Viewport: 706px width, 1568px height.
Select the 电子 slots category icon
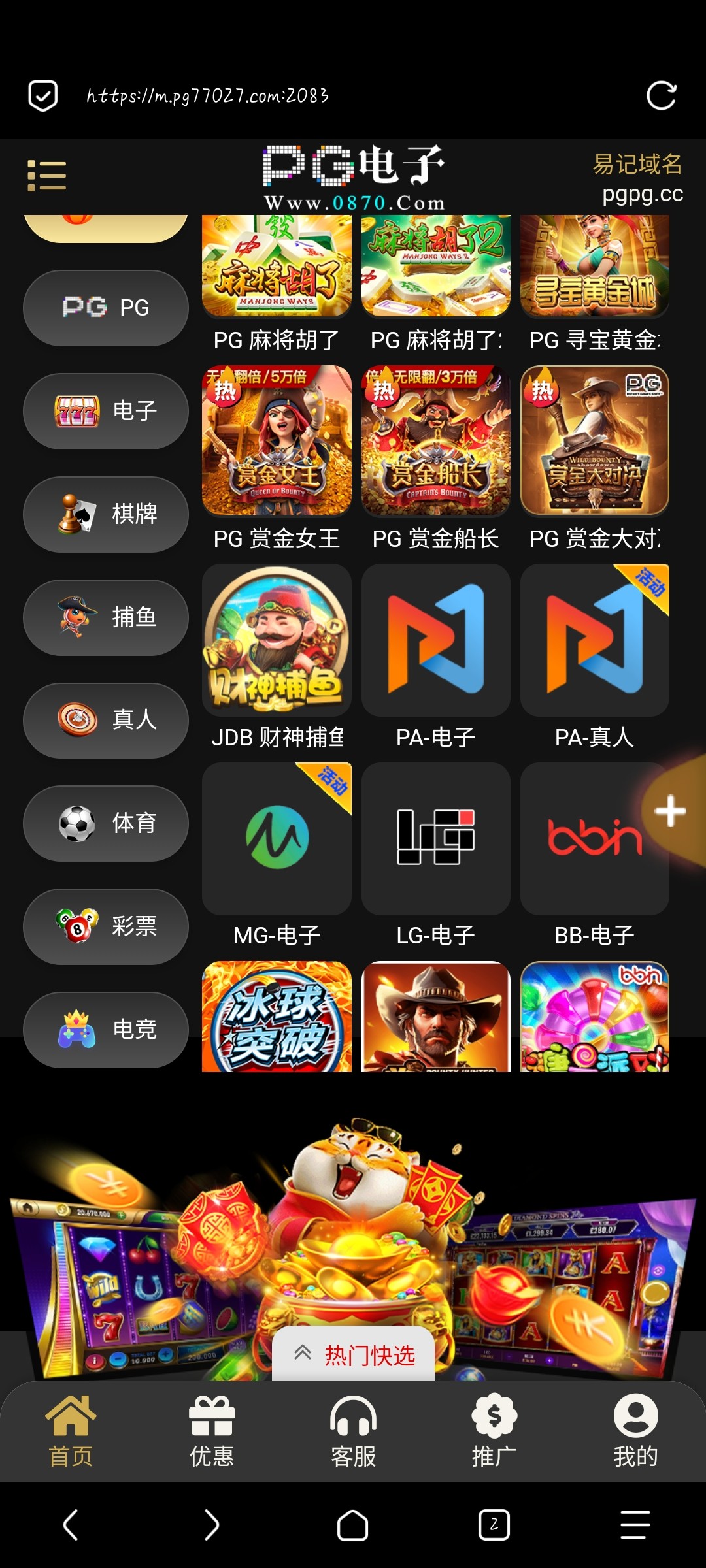pyautogui.click(x=105, y=411)
